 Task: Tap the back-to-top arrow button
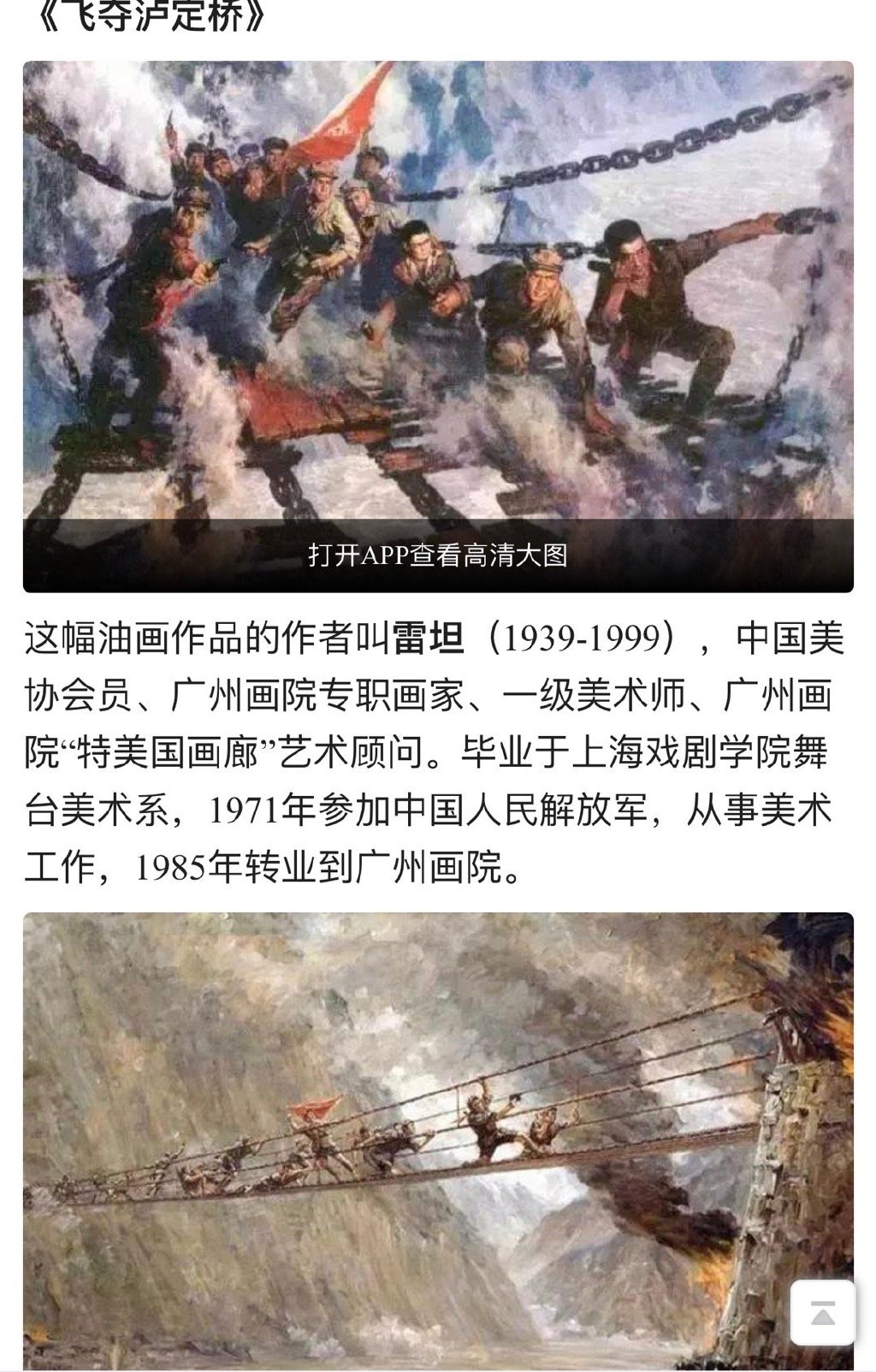point(822,1312)
